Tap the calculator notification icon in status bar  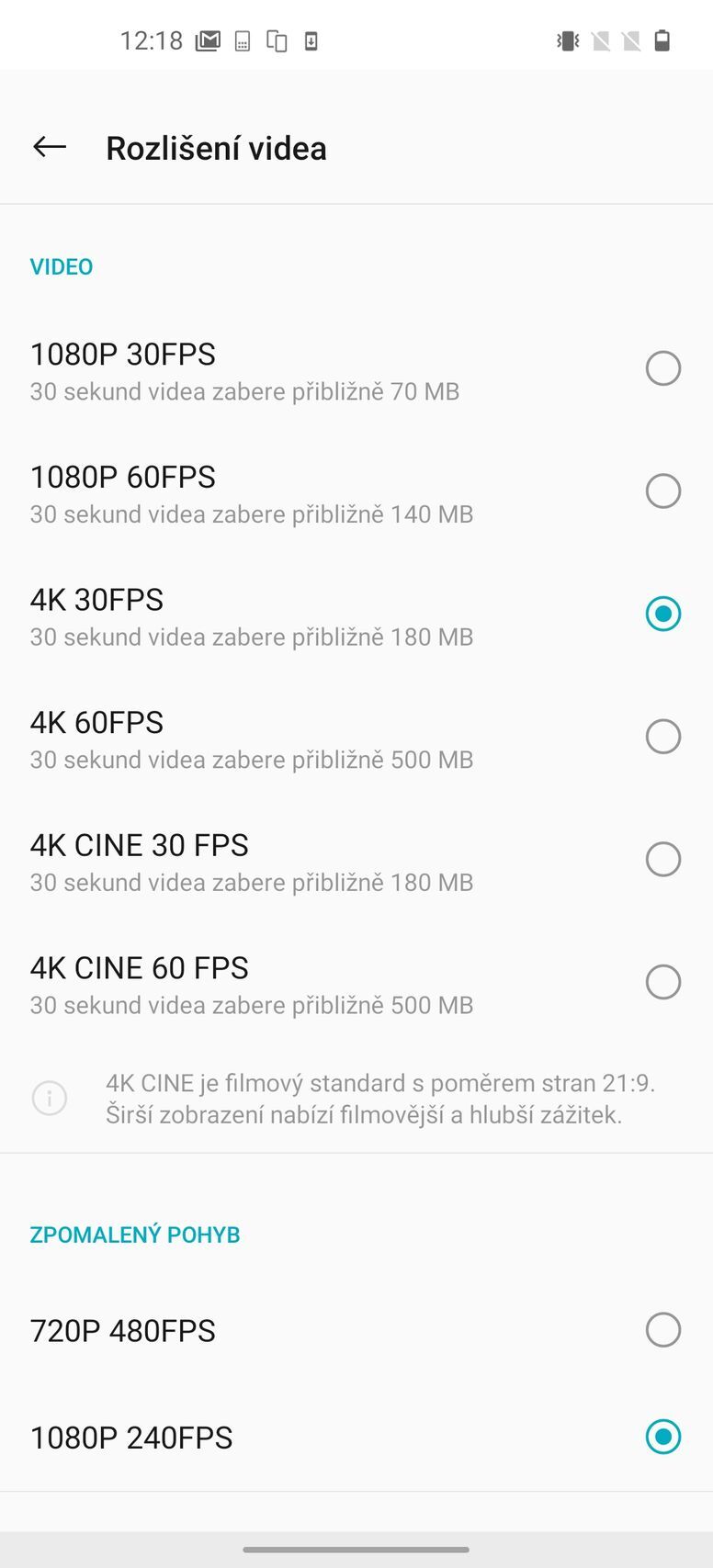pos(241,40)
